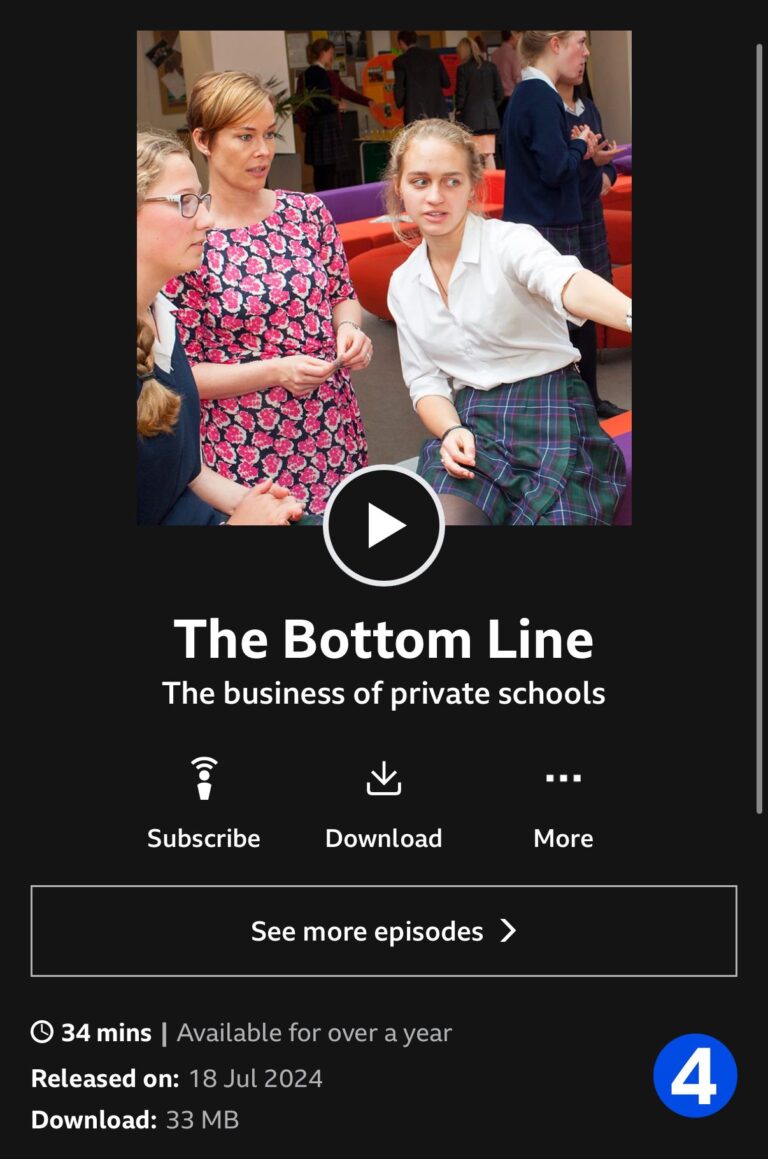See more episodes of this programme

coord(384,931)
